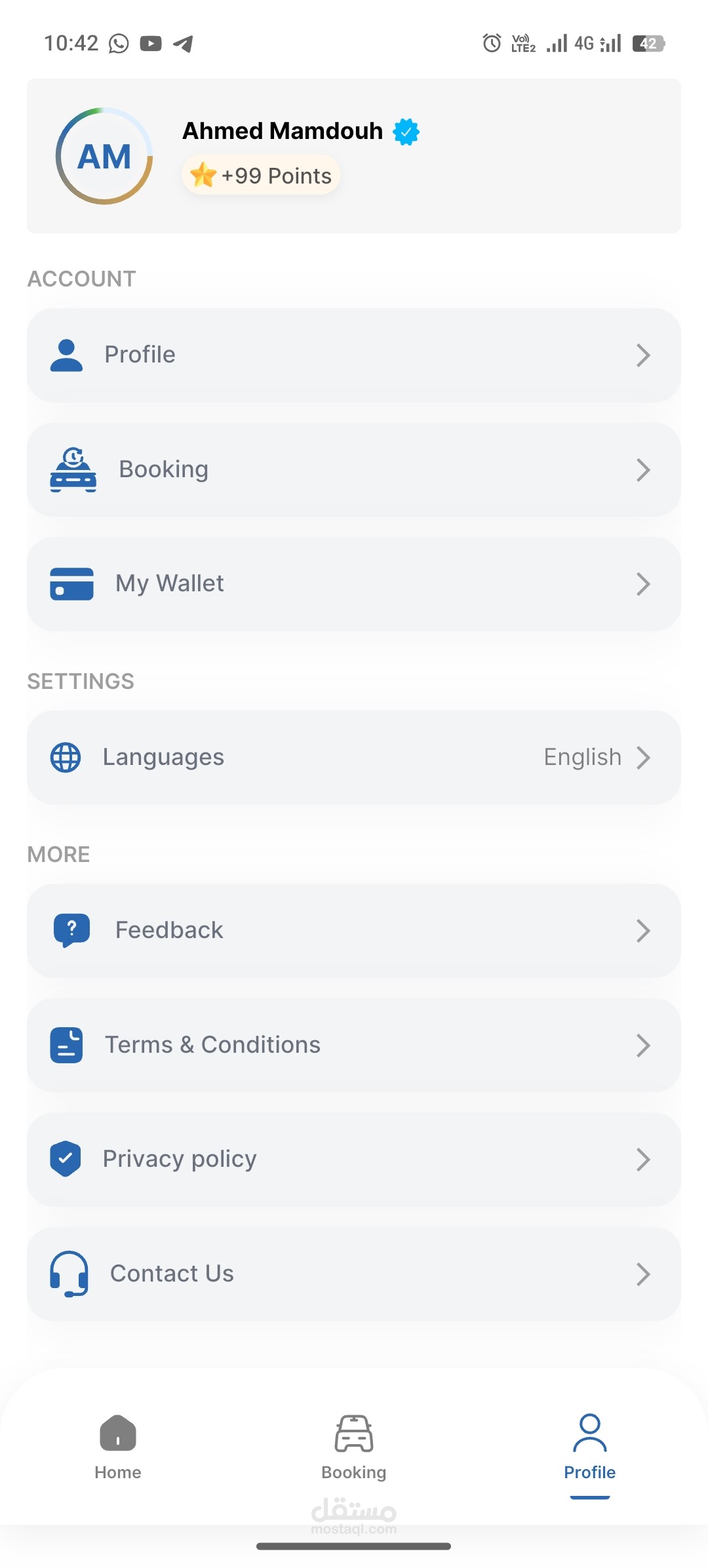Open the Booking row under Account
The image size is (708, 1568).
tap(353, 469)
